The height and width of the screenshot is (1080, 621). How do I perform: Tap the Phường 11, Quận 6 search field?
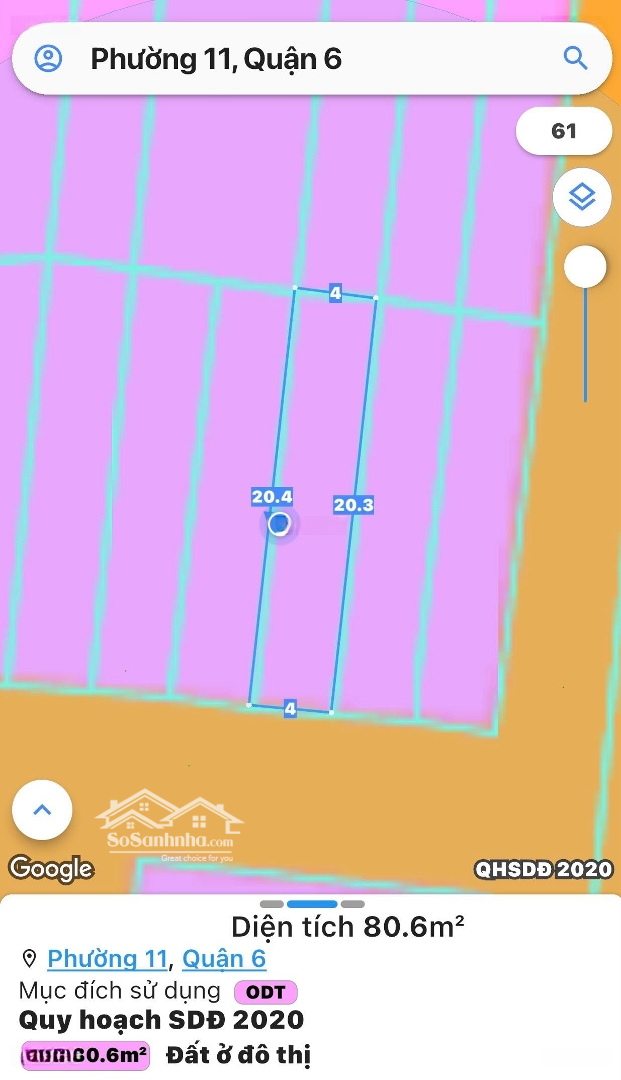coord(312,59)
